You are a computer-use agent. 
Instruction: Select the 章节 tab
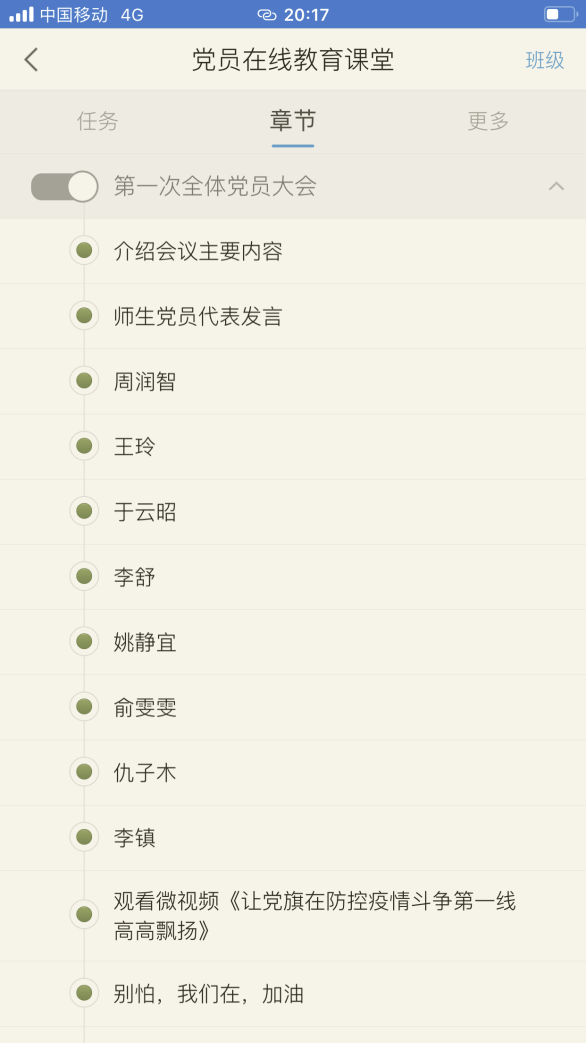click(x=293, y=121)
